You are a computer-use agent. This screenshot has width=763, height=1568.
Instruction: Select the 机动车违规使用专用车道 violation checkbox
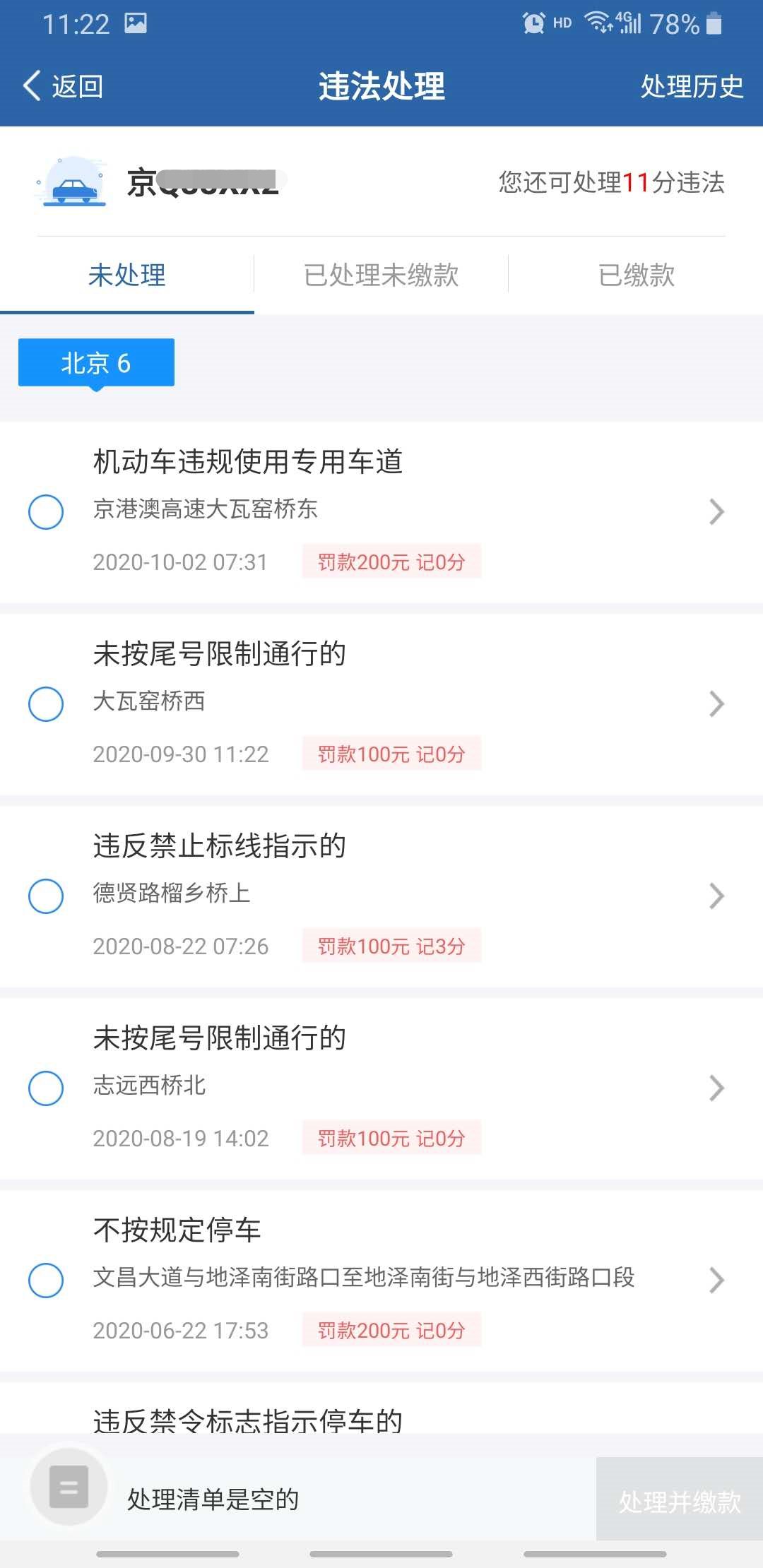point(46,511)
